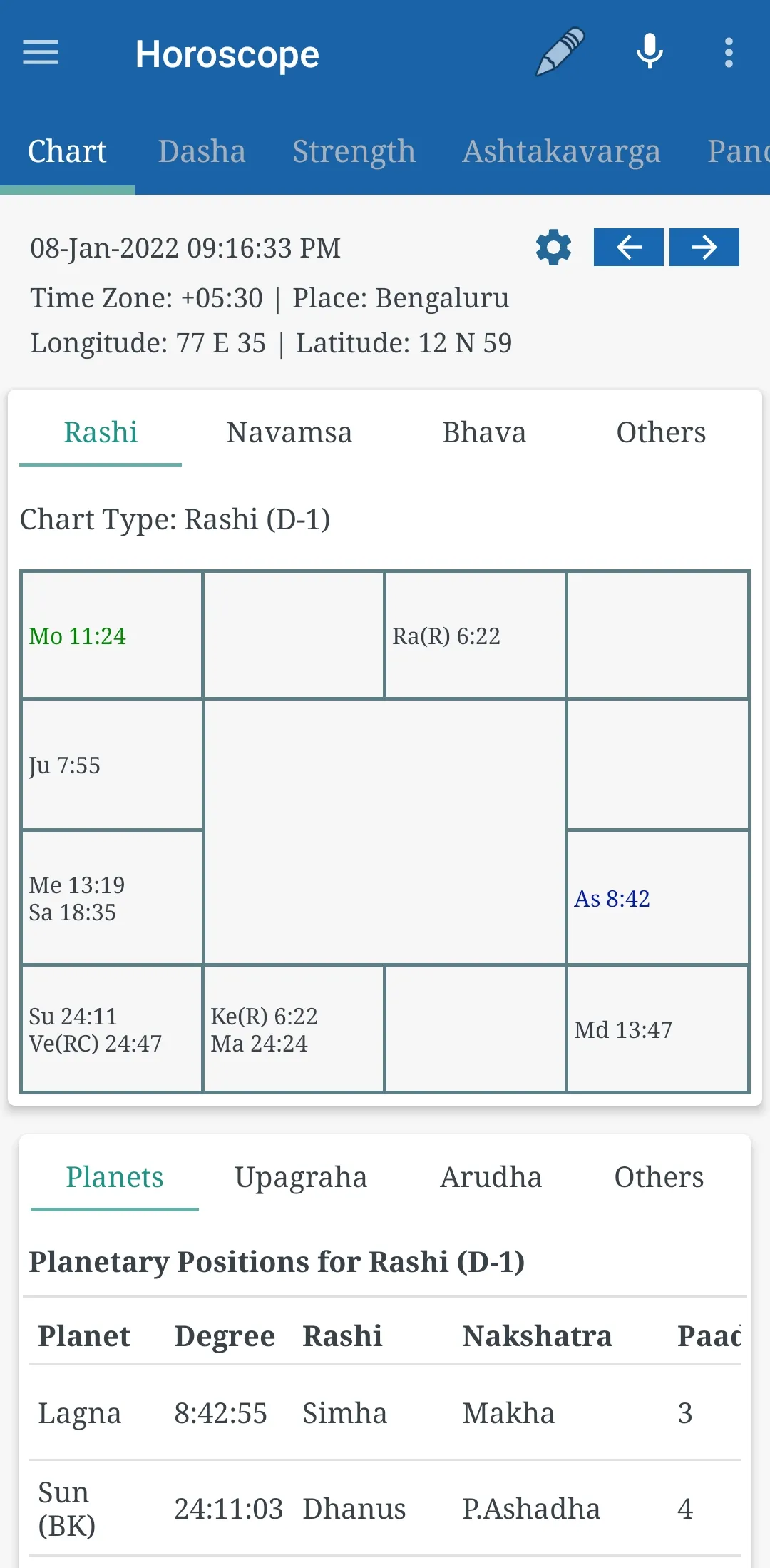Open Others tab beside Arudha
This screenshot has height=1568, width=770.
click(659, 1177)
